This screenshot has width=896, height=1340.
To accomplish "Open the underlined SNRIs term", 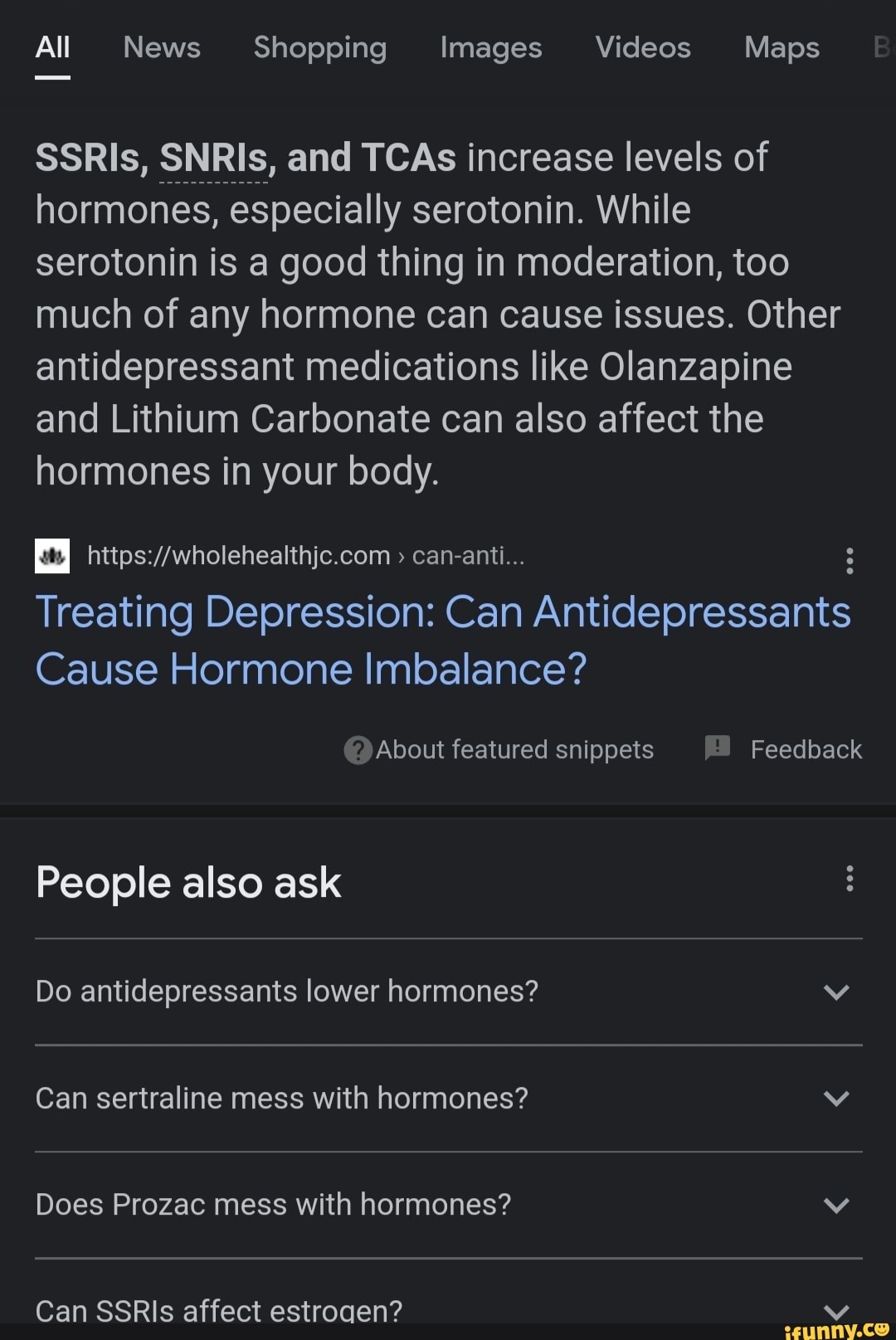I will point(213,158).
